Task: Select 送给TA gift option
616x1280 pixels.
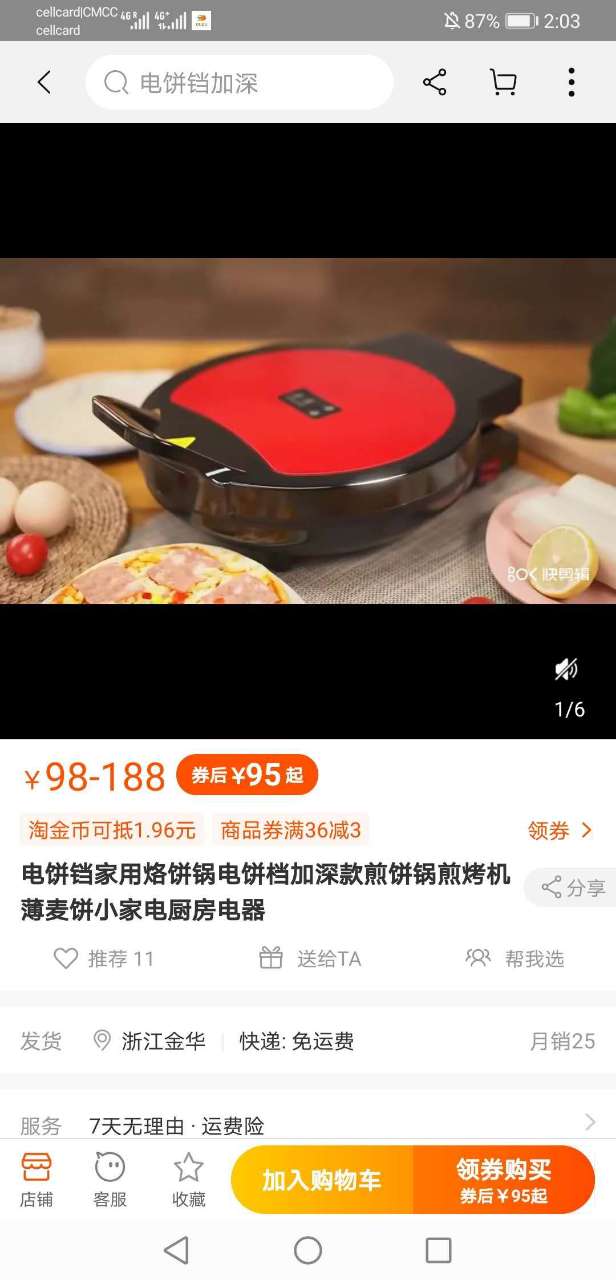Action: 310,958
